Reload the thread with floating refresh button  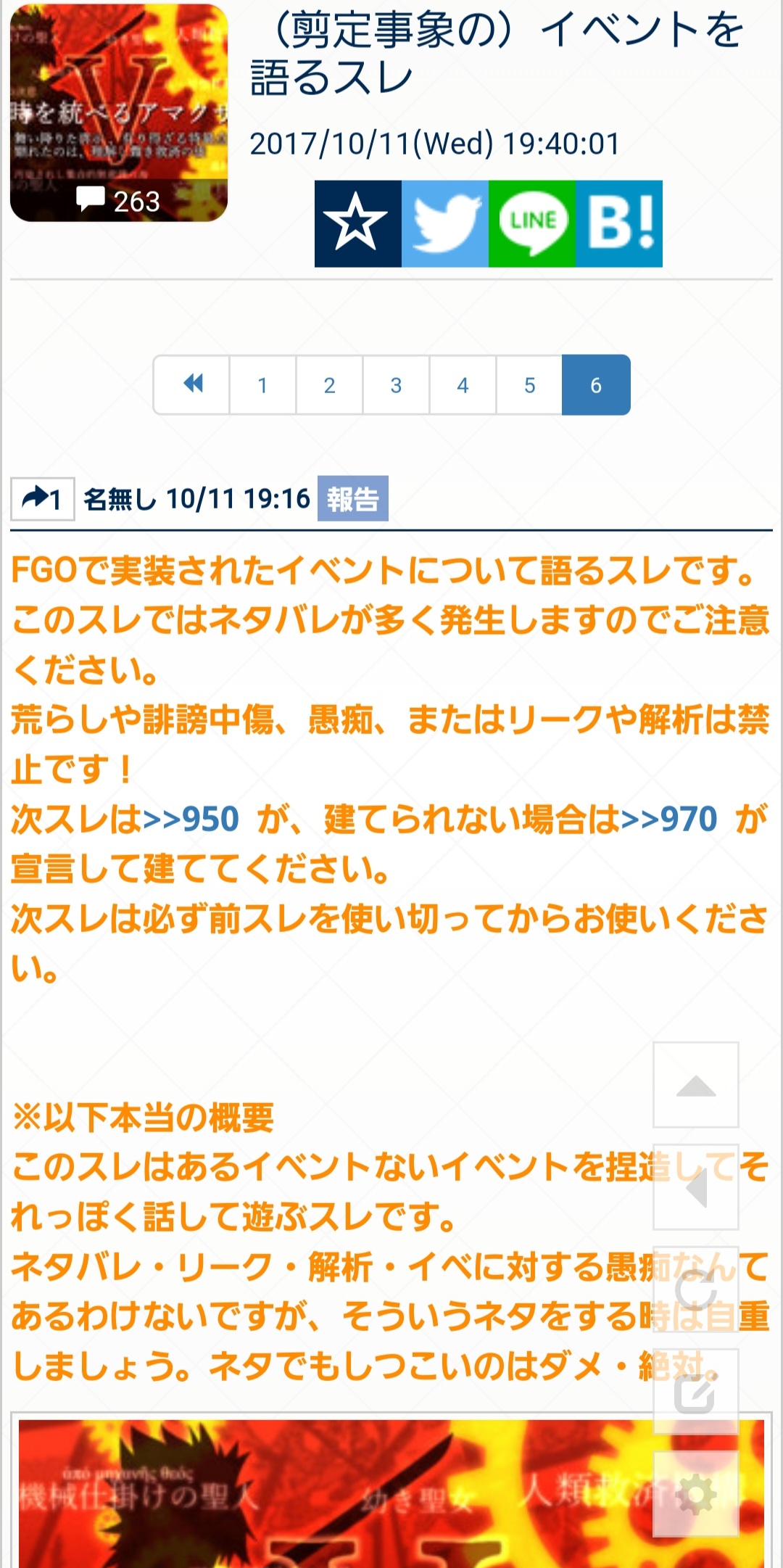(696, 1290)
